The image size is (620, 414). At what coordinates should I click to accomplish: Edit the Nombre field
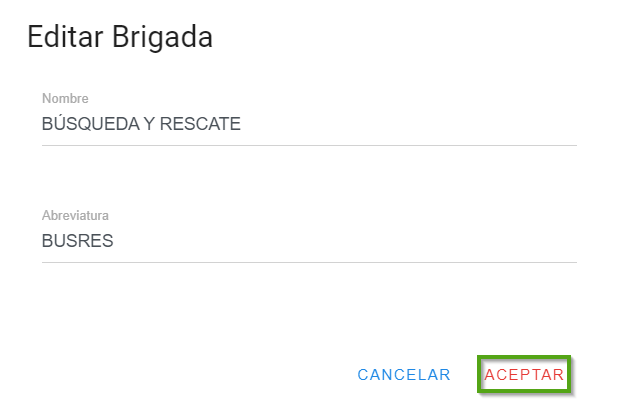pyautogui.click(x=308, y=125)
